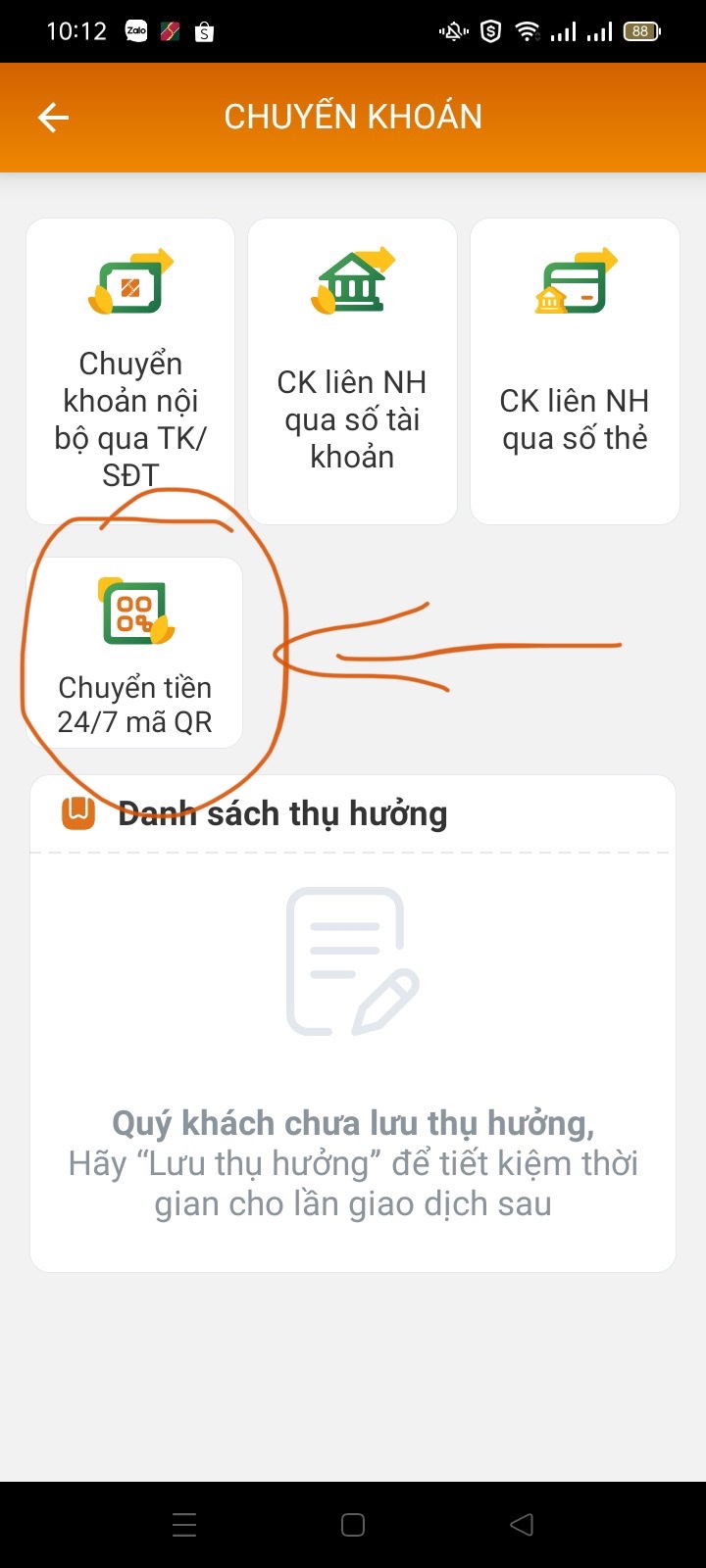The height and width of the screenshot is (1568, 706).
Task: Open Chuyển khoản nội bộ qua TK/SĐT
Action: [130, 371]
